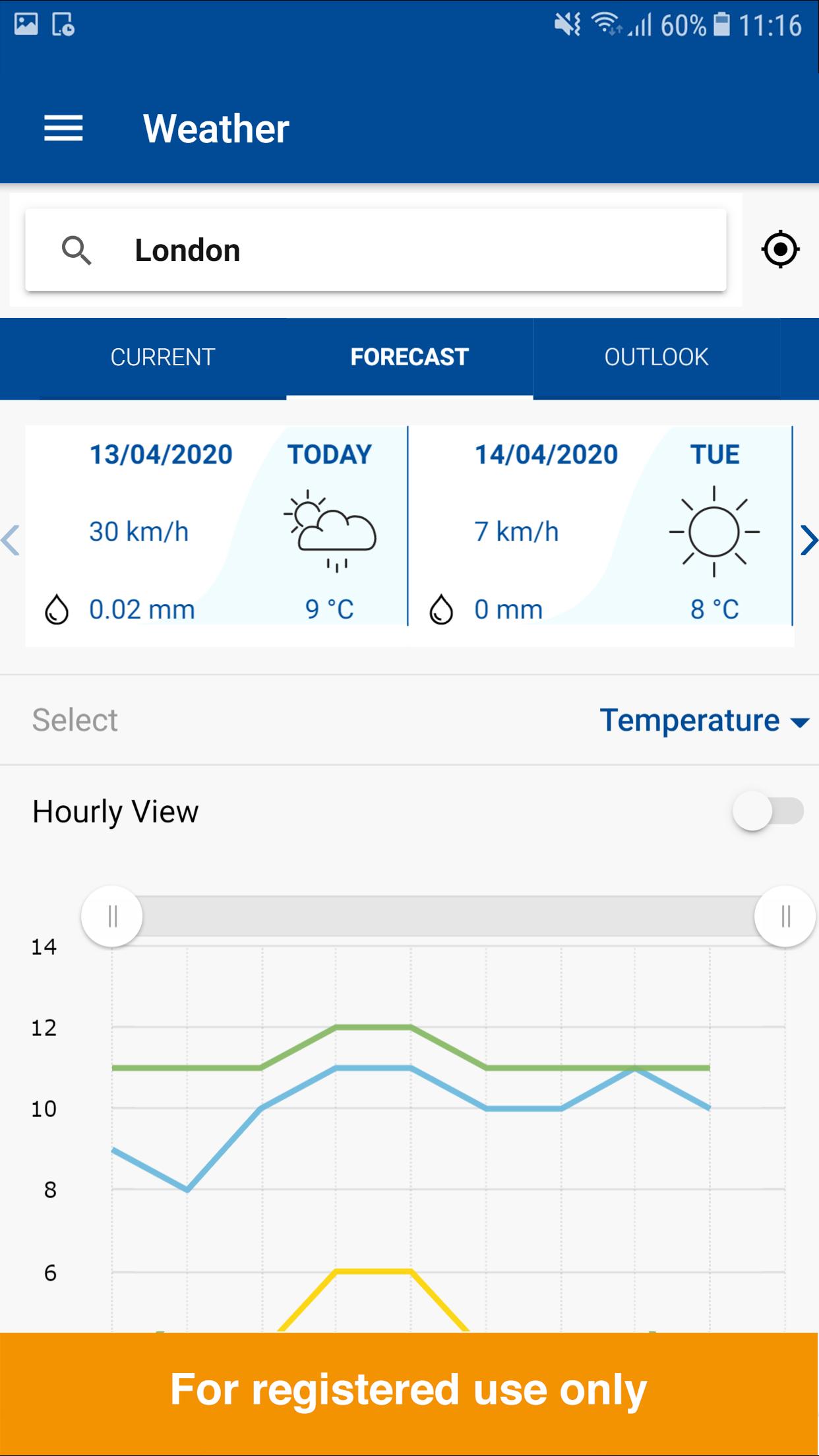The width and height of the screenshot is (819, 1456).
Task: Tap the London location search field
Action: 376,251
